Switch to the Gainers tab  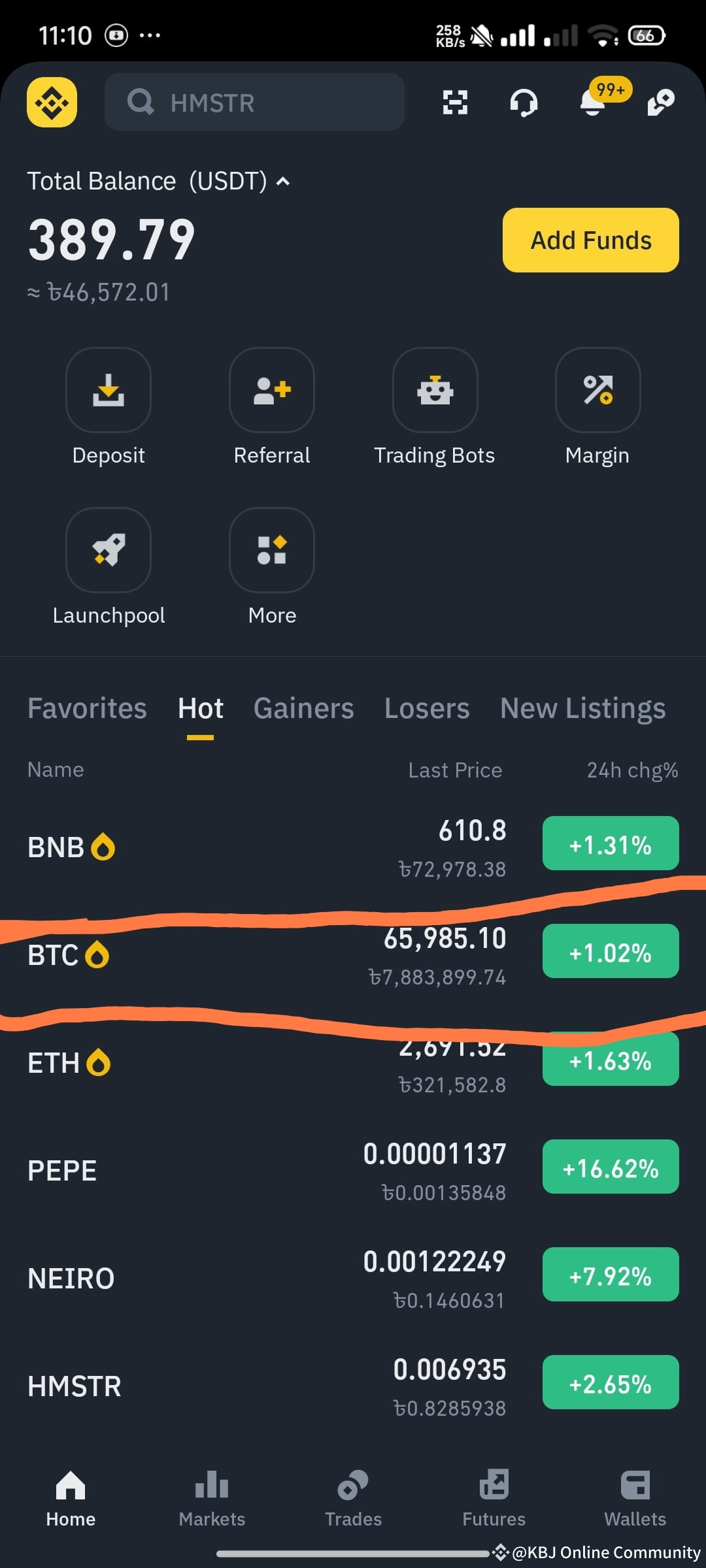(303, 708)
